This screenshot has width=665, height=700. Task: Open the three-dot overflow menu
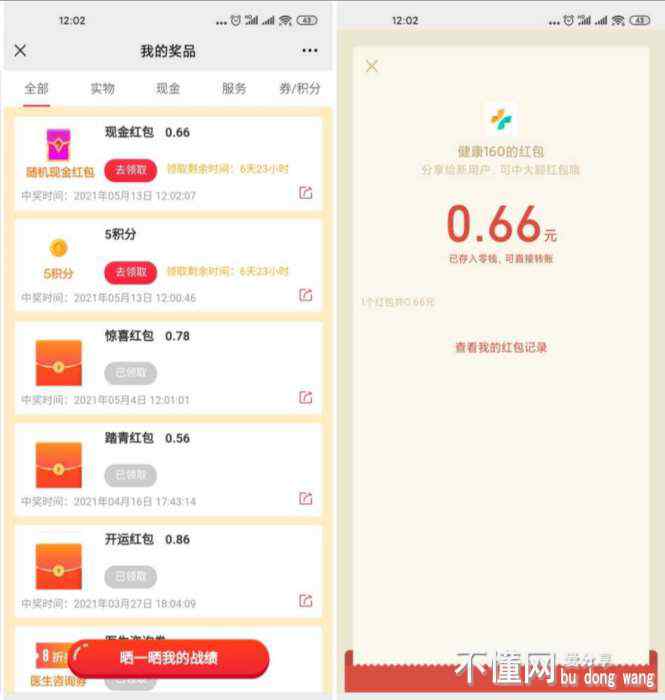310,51
